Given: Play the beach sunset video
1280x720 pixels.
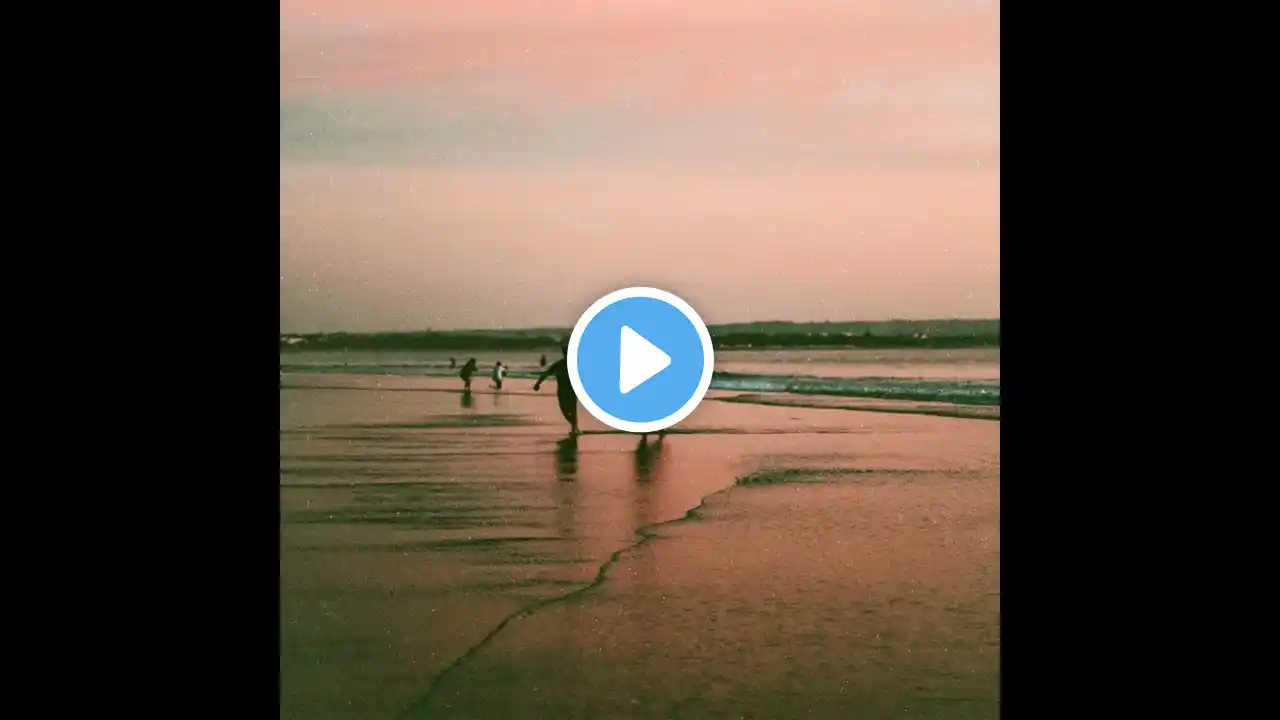Looking at the screenshot, I should tap(640, 359).
